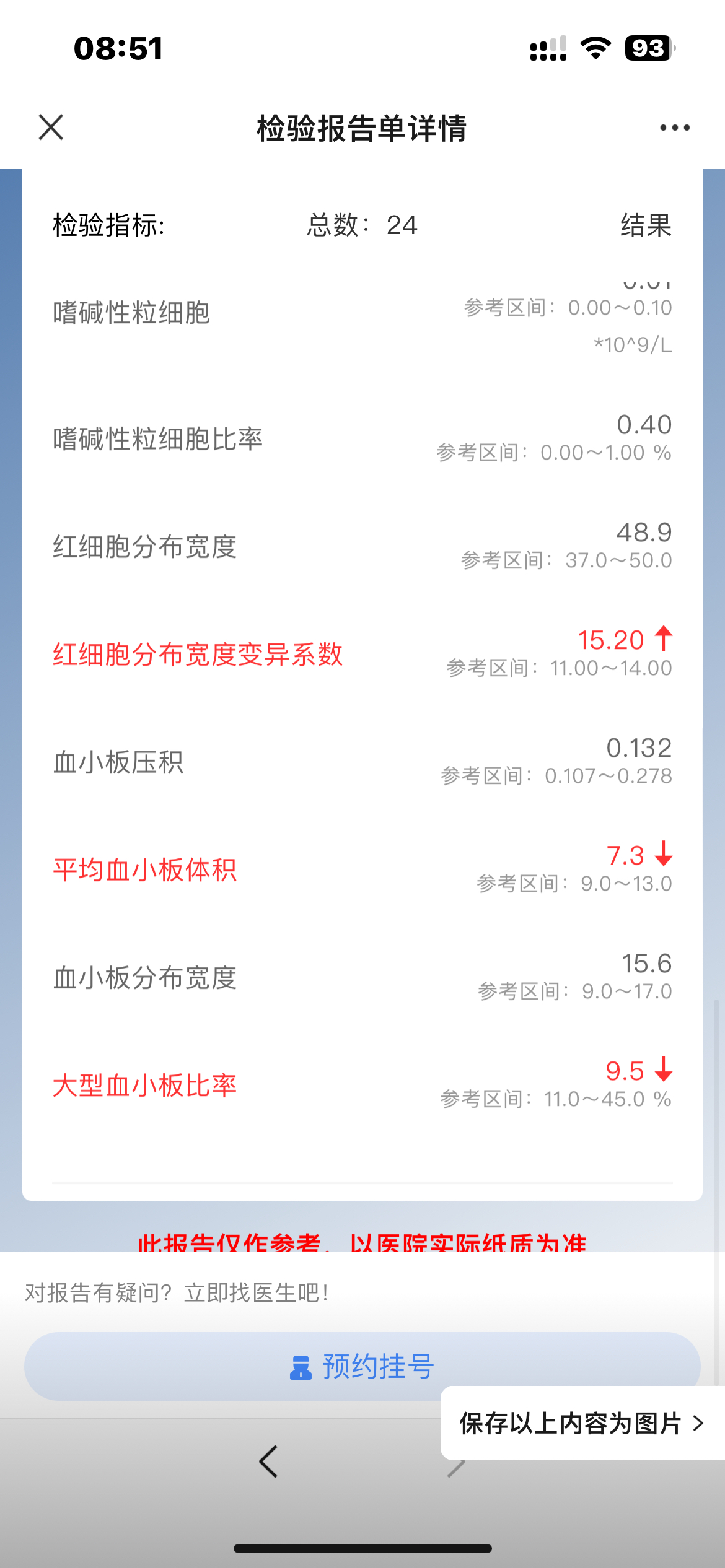Tap 预约挂号 to book an appointment

362,1366
